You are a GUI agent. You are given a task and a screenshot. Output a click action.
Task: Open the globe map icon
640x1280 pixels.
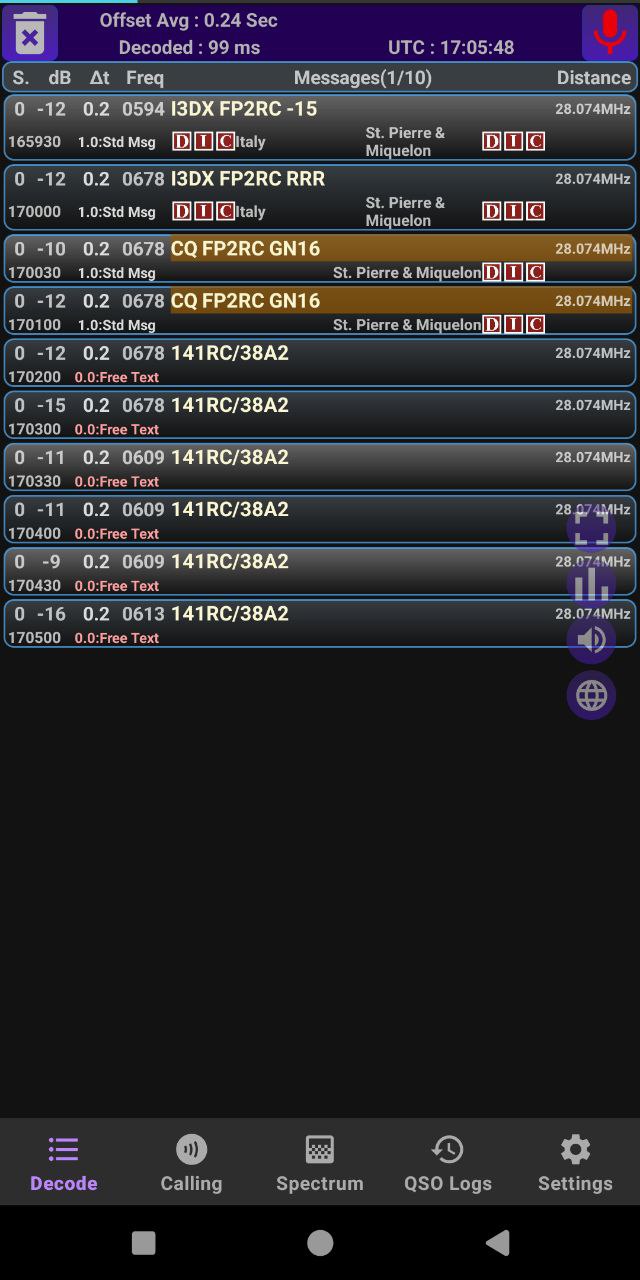click(591, 695)
